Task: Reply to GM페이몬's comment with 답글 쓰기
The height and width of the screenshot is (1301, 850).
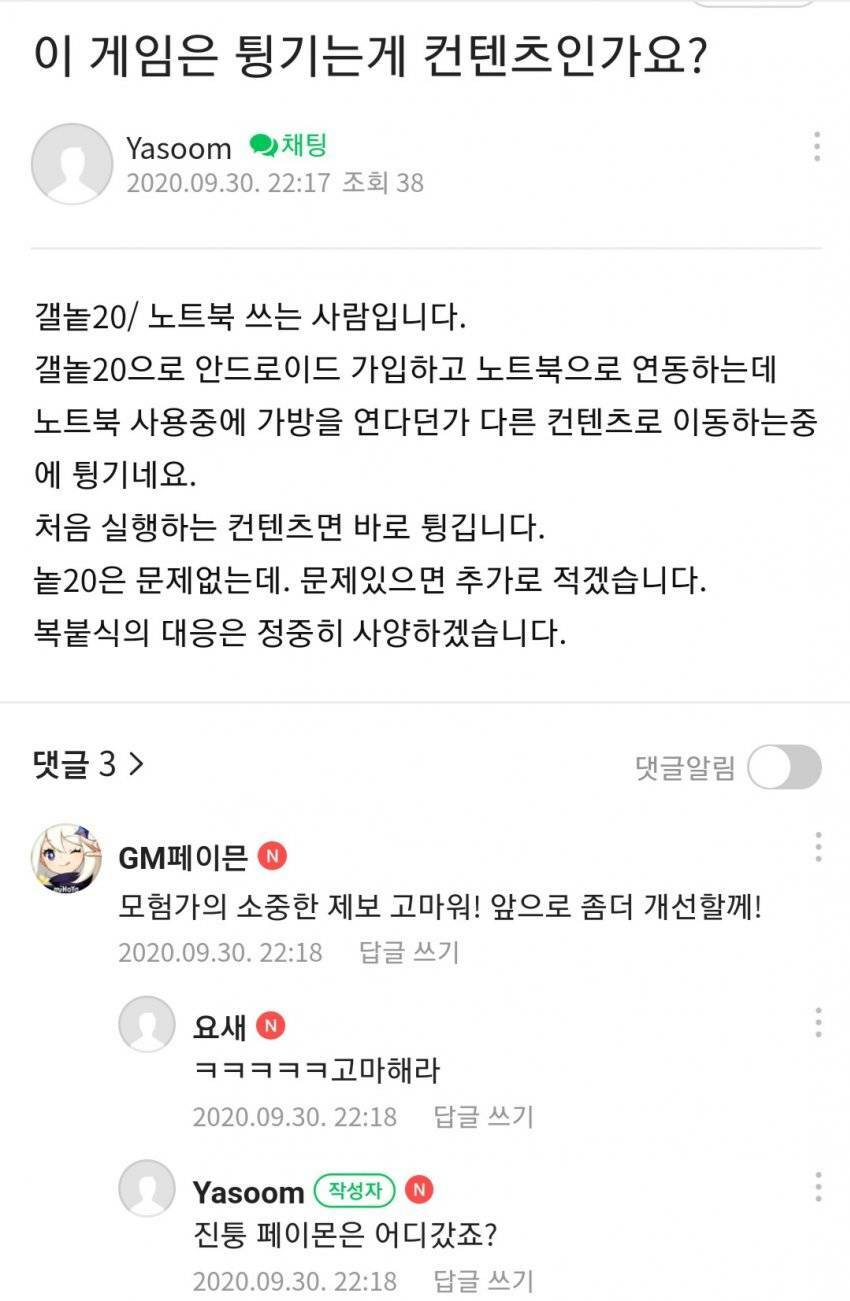Action: coord(409,951)
